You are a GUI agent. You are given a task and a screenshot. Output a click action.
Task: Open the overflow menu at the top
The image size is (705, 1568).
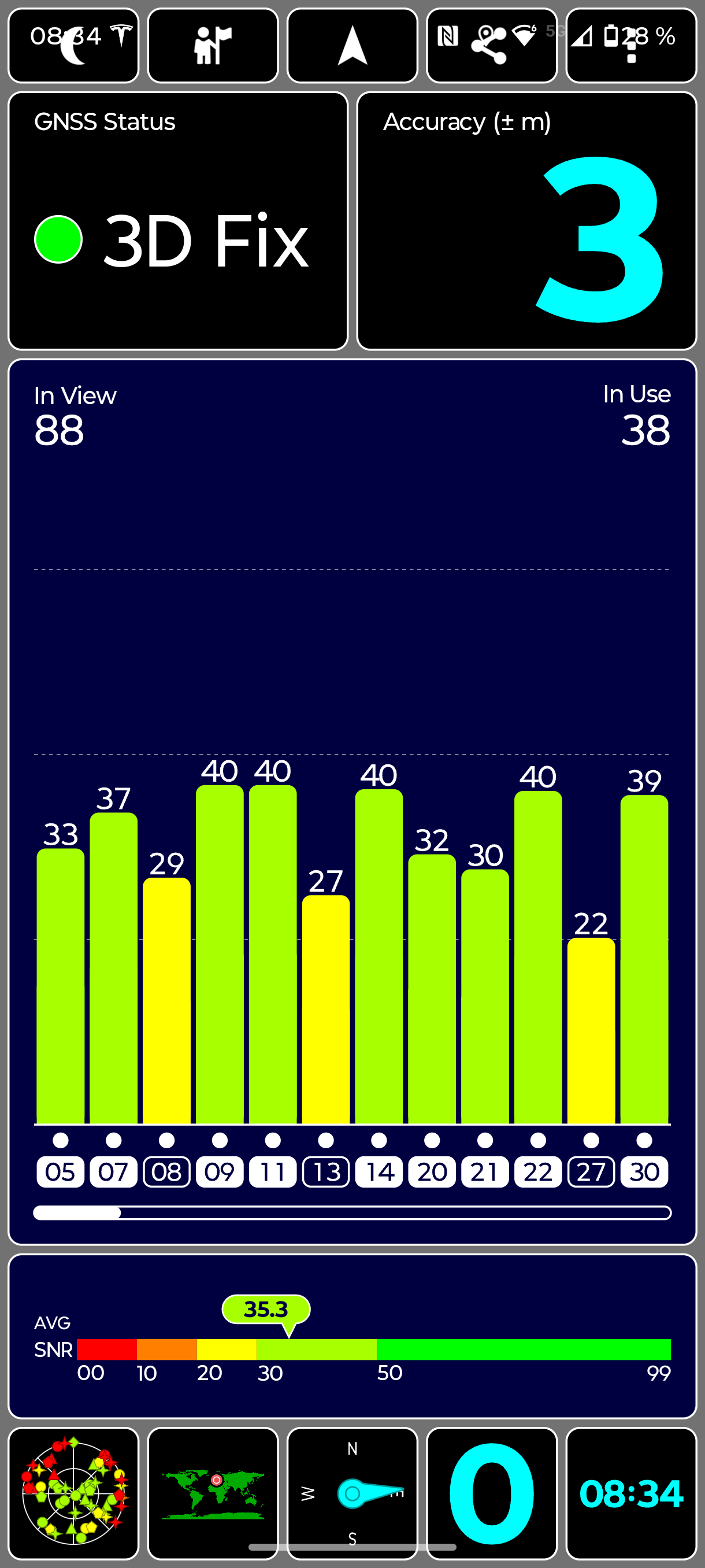(x=631, y=46)
